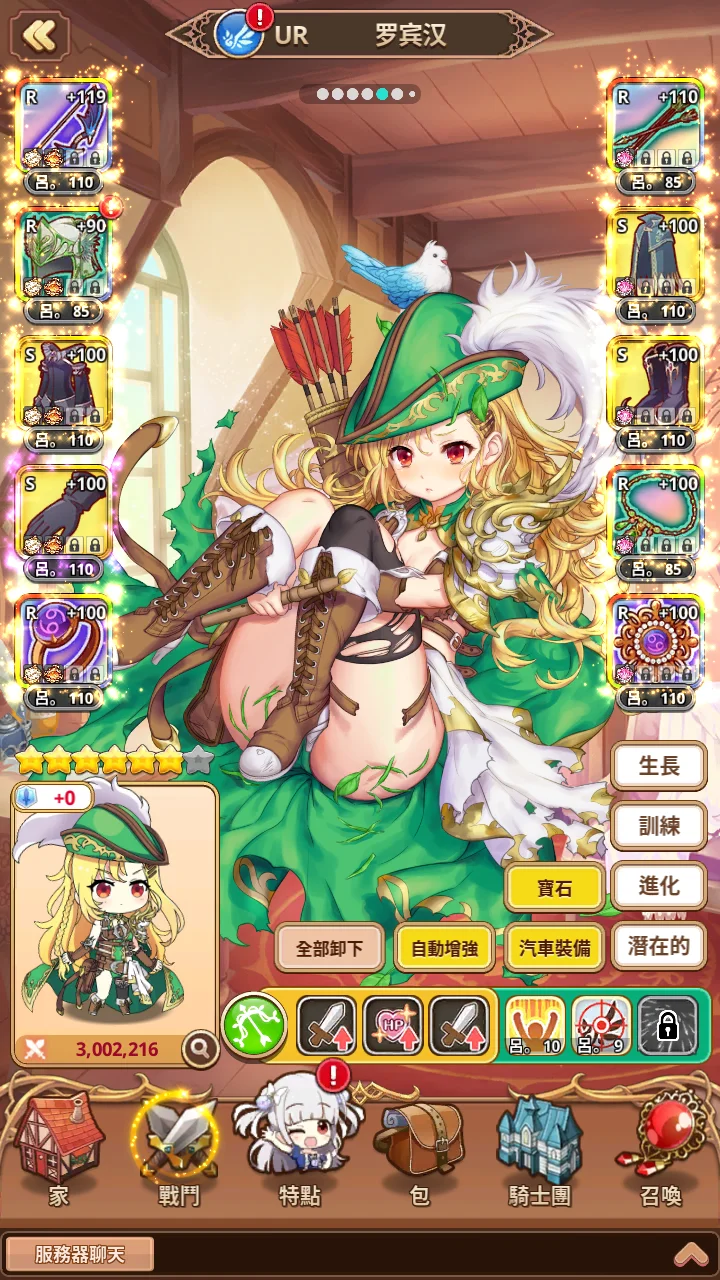
Task: Tap the 潛在的 potential button
Action: [x=659, y=946]
